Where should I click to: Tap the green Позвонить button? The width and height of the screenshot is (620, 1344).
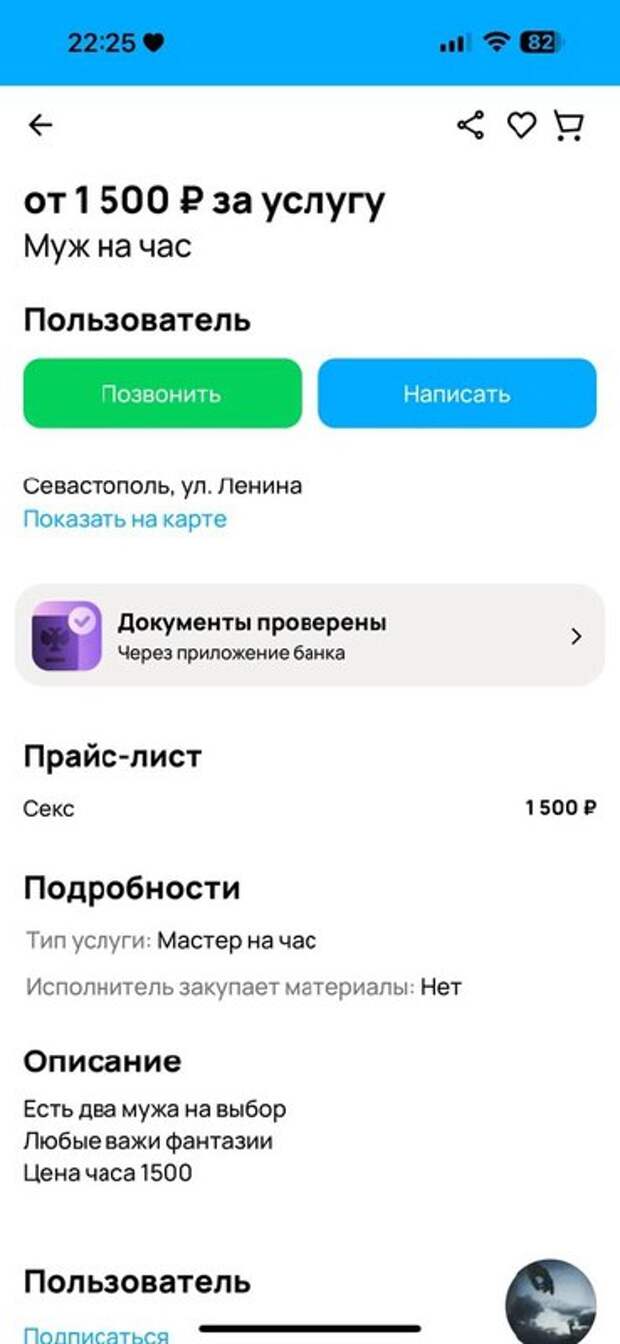[162, 393]
